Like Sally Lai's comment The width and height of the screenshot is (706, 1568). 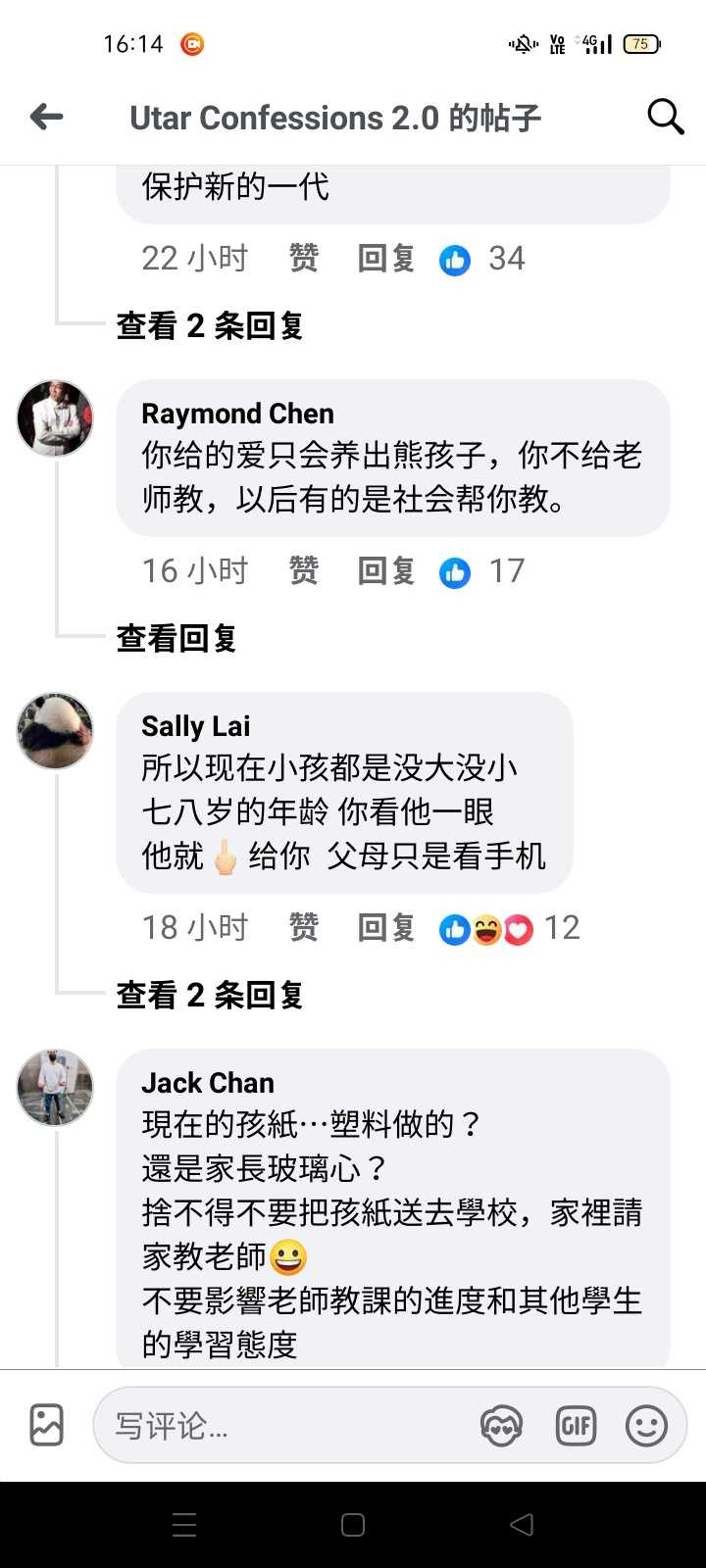(303, 928)
